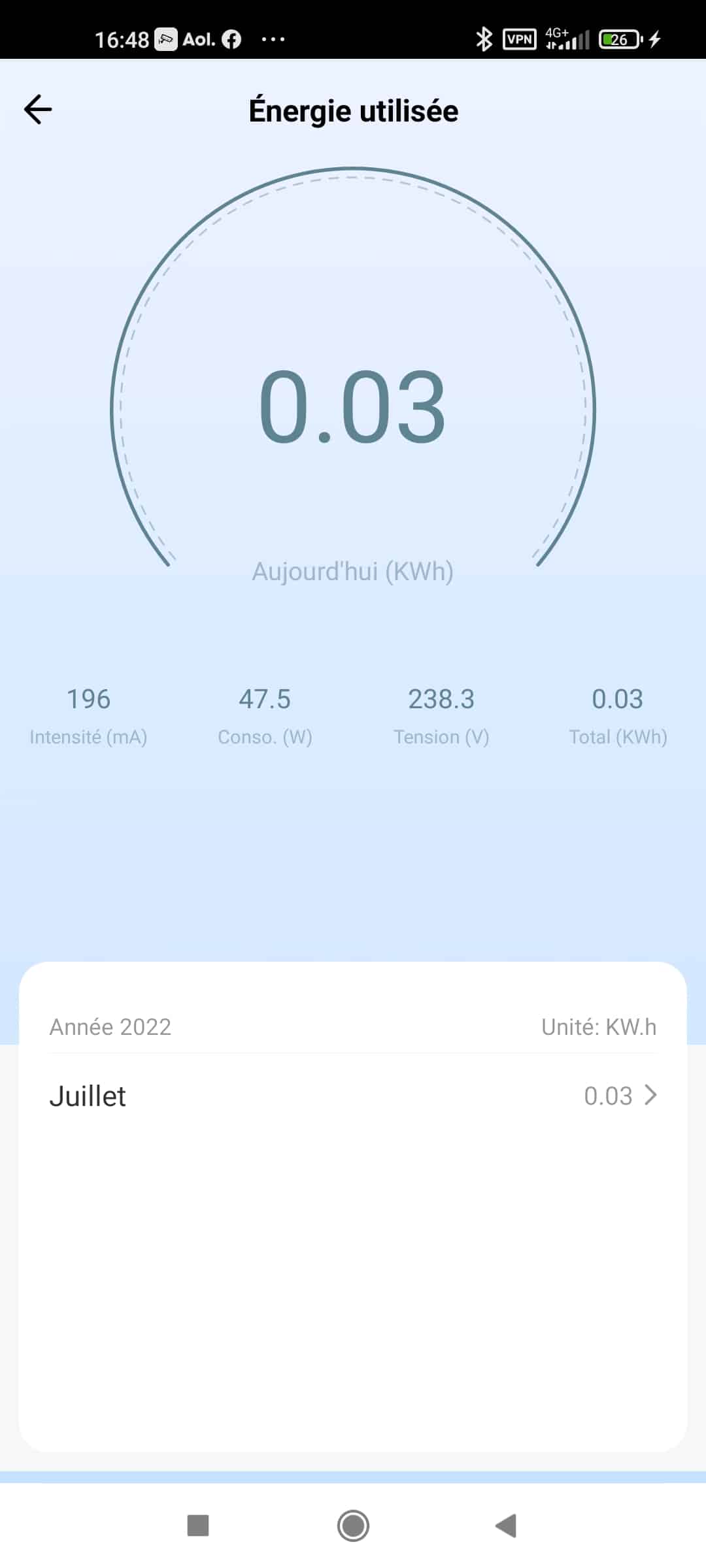
Task: Tap the system home button
Action: pos(353,1526)
